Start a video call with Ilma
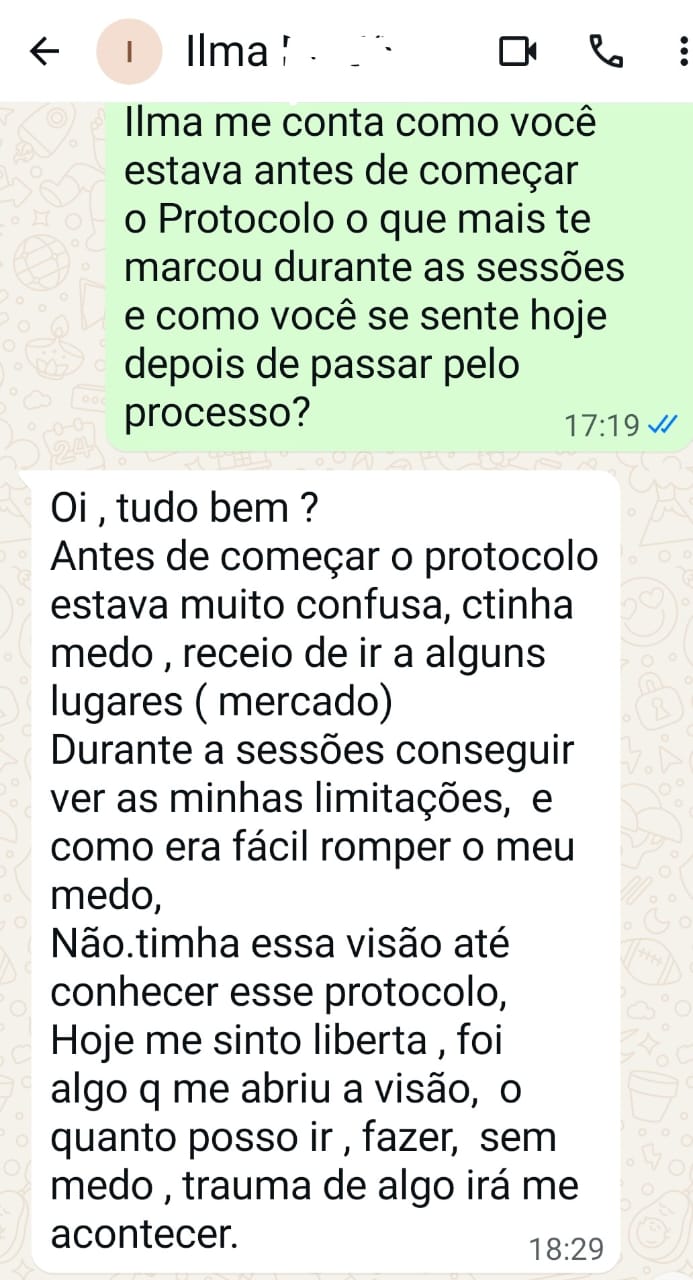Screen dimensions: 693x1280 click(518, 51)
